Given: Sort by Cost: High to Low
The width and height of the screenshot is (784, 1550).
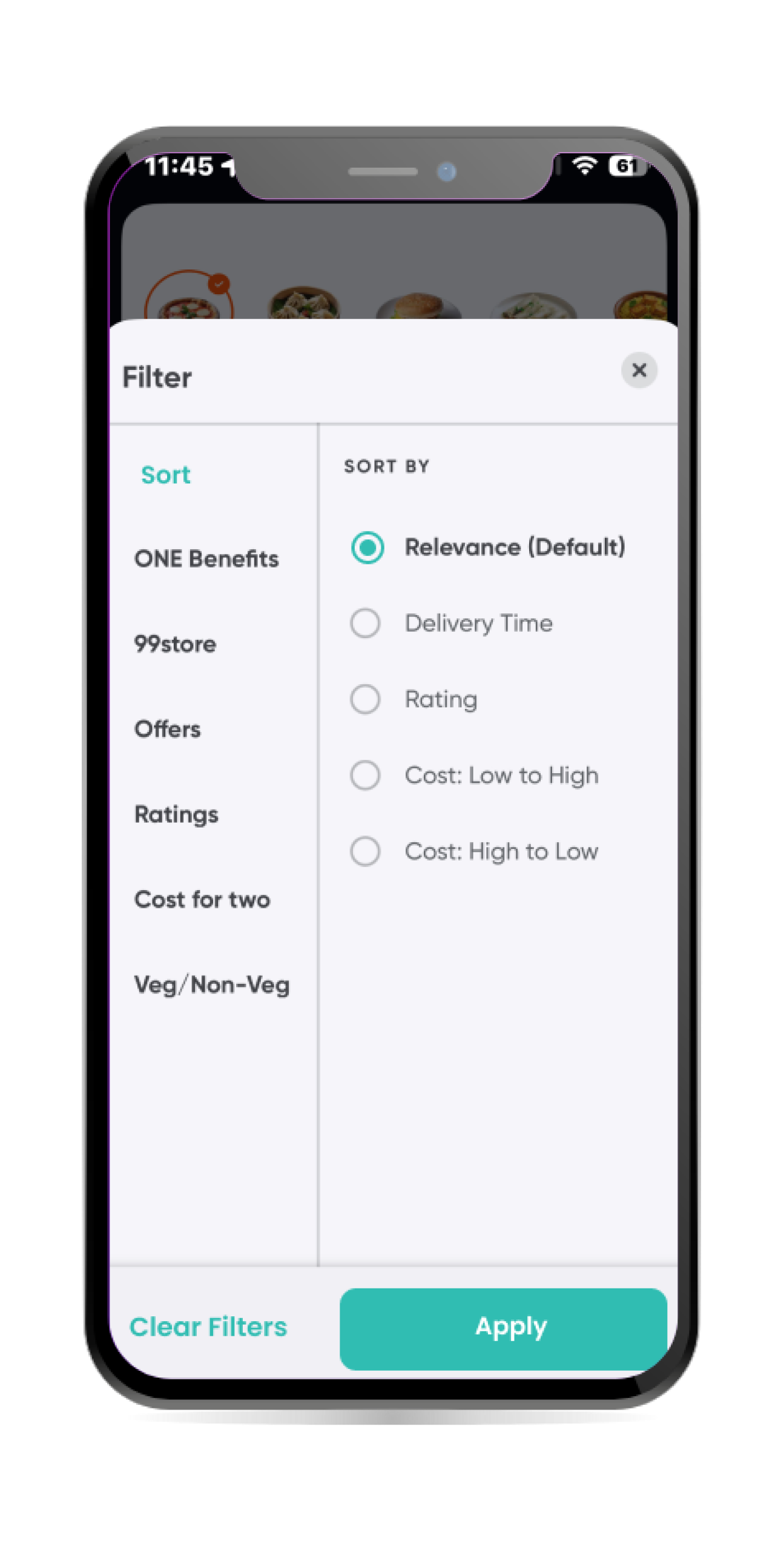Looking at the screenshot, I should tap(366, 851).
